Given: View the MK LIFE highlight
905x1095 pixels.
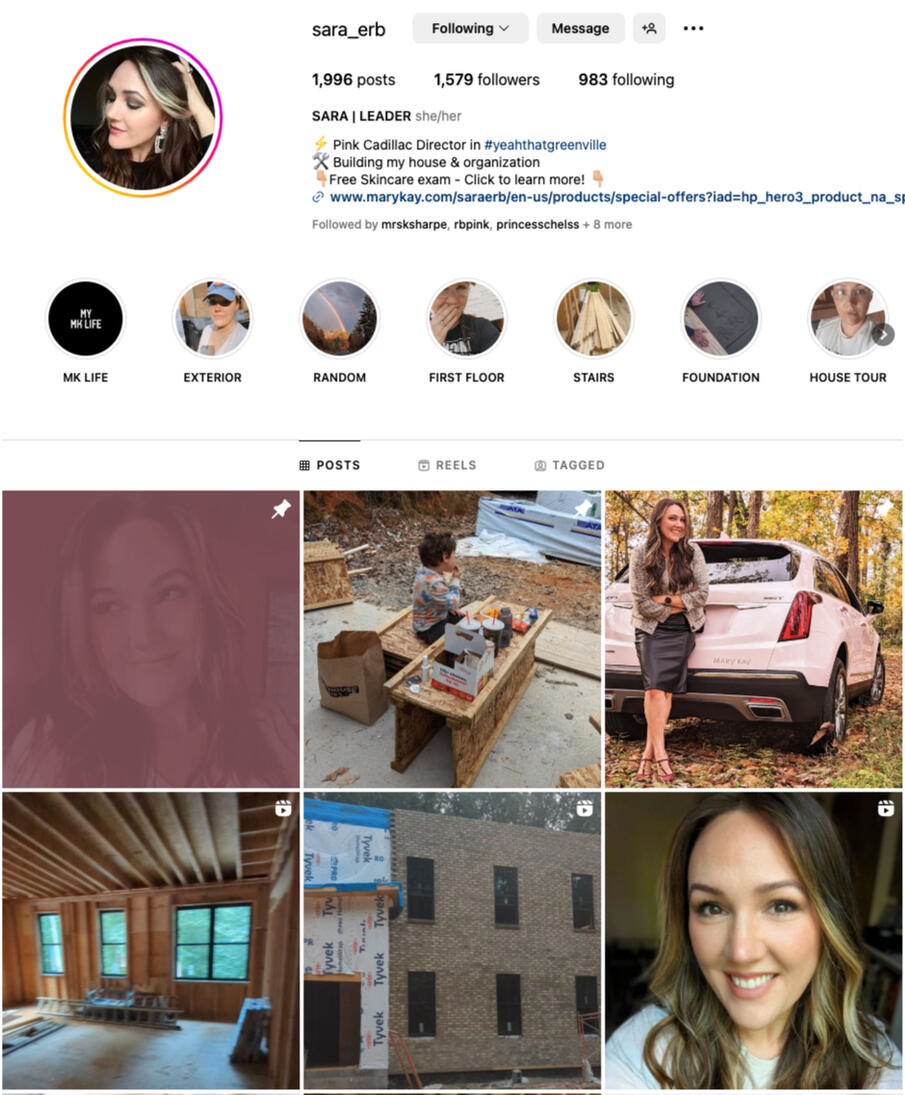Looking at the screenshot, I should 85,319.
